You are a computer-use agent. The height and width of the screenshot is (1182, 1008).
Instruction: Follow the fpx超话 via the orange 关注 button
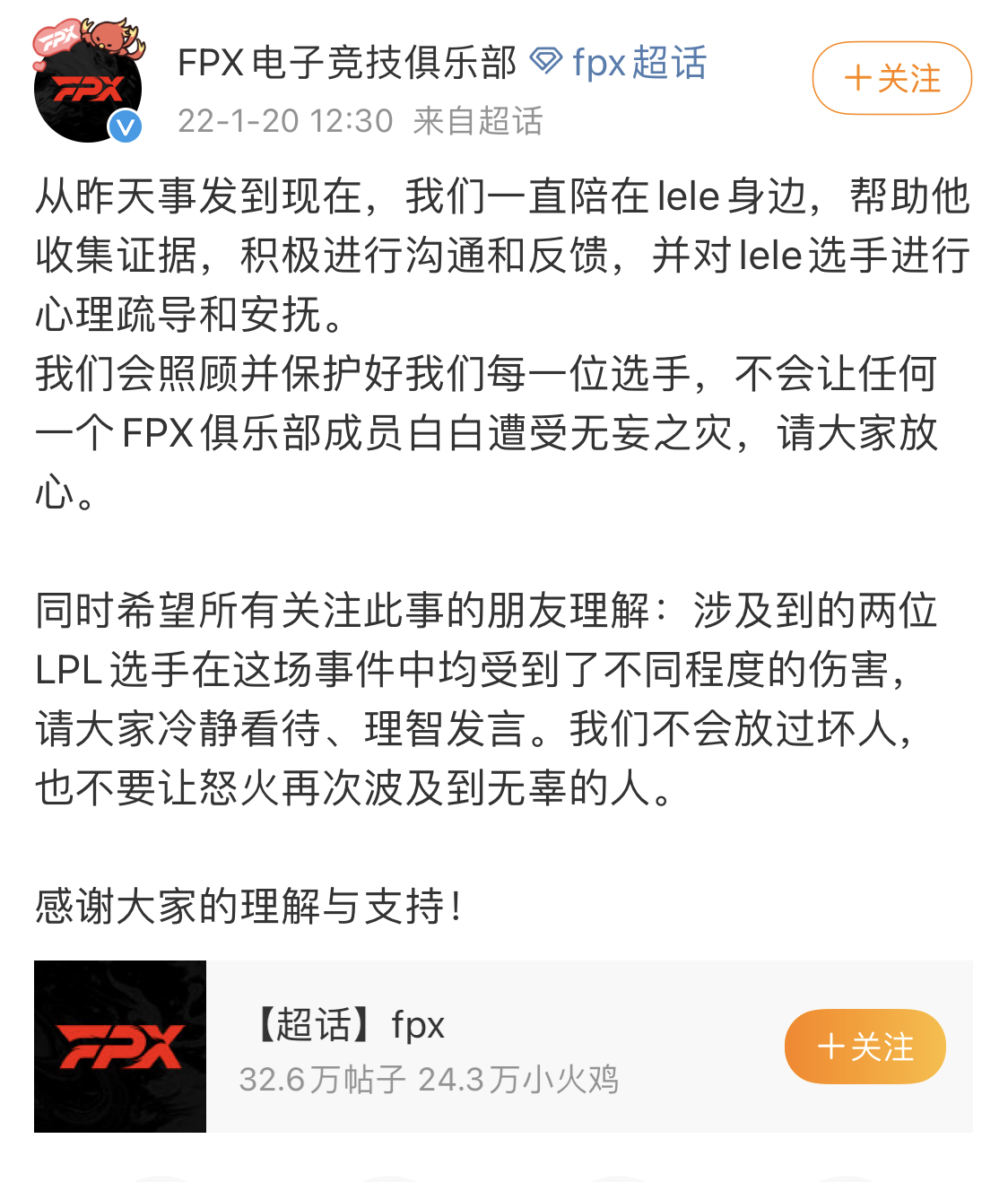[865, 1046]
